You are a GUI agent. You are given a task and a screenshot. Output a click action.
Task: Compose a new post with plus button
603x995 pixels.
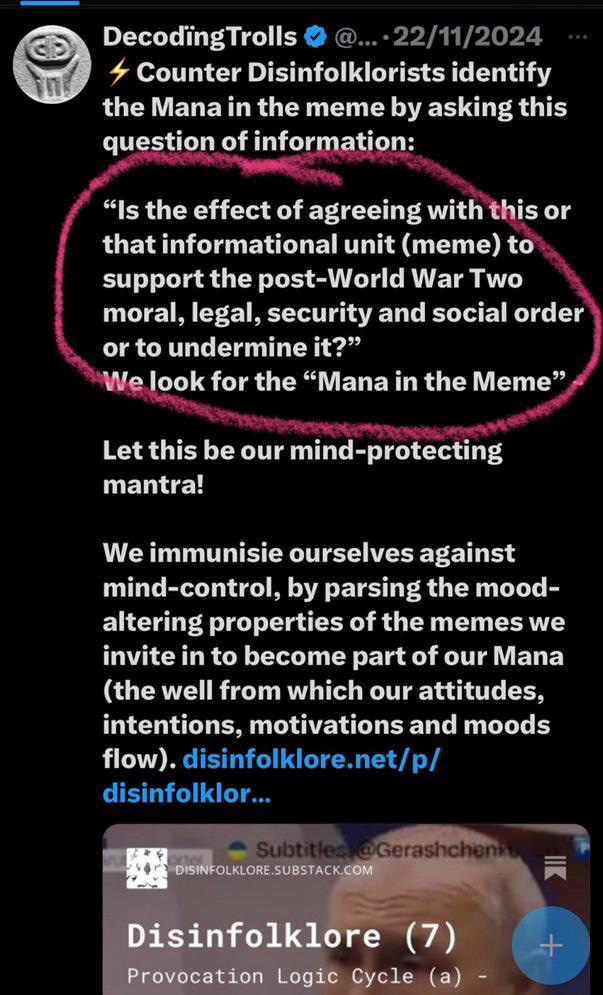tap(551, 945)
